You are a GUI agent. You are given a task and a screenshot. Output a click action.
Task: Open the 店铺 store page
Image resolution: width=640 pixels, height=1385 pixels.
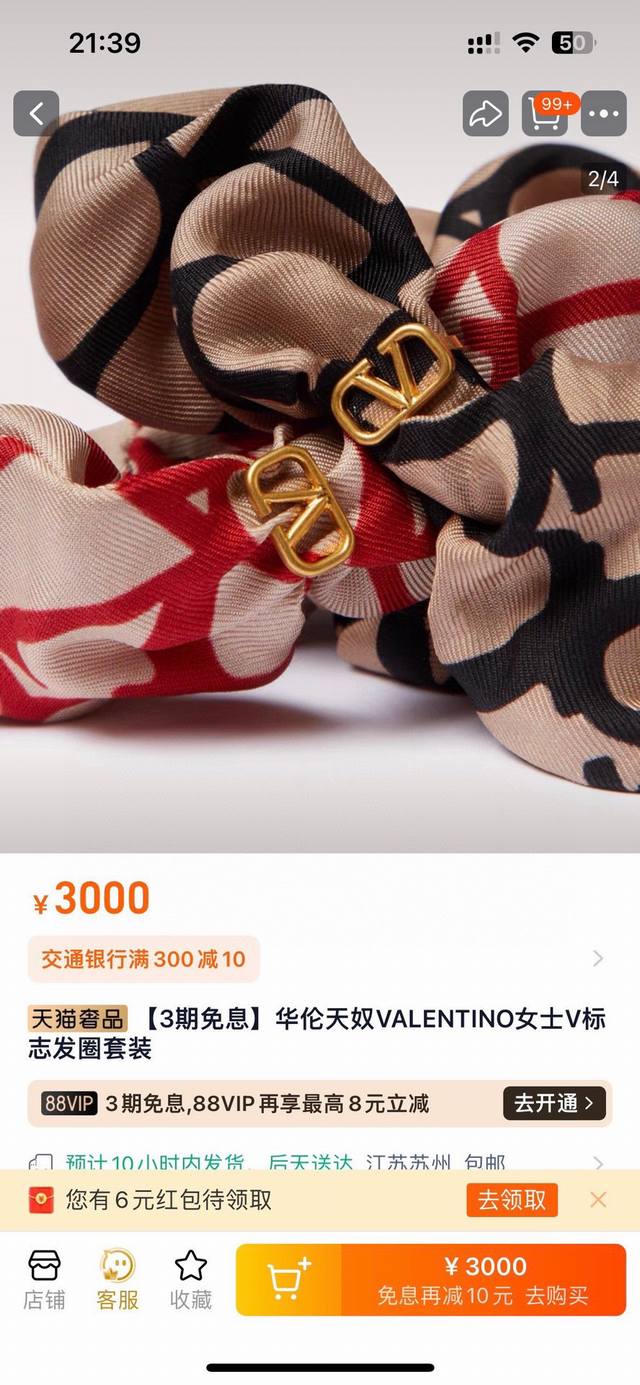[44, 1280]
